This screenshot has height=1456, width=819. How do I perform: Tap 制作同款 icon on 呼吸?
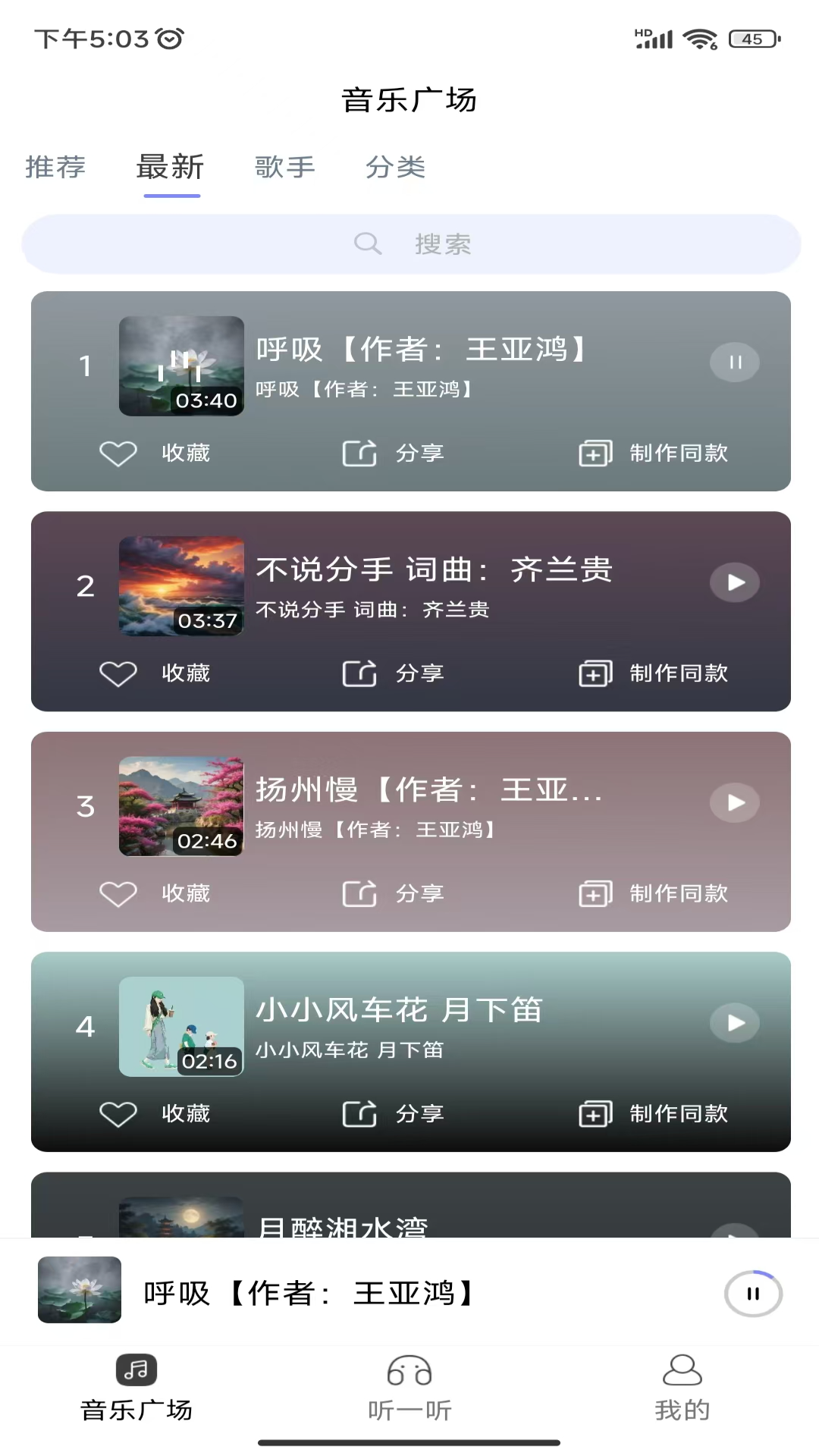point(595,453)
